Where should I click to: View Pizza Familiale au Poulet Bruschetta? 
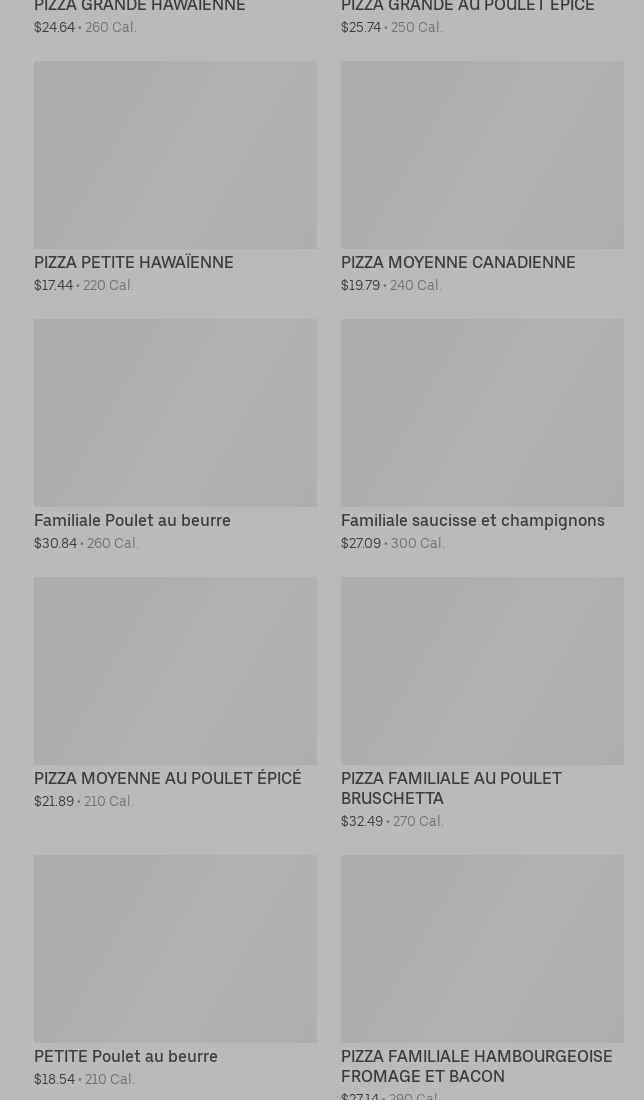[482, 671]
